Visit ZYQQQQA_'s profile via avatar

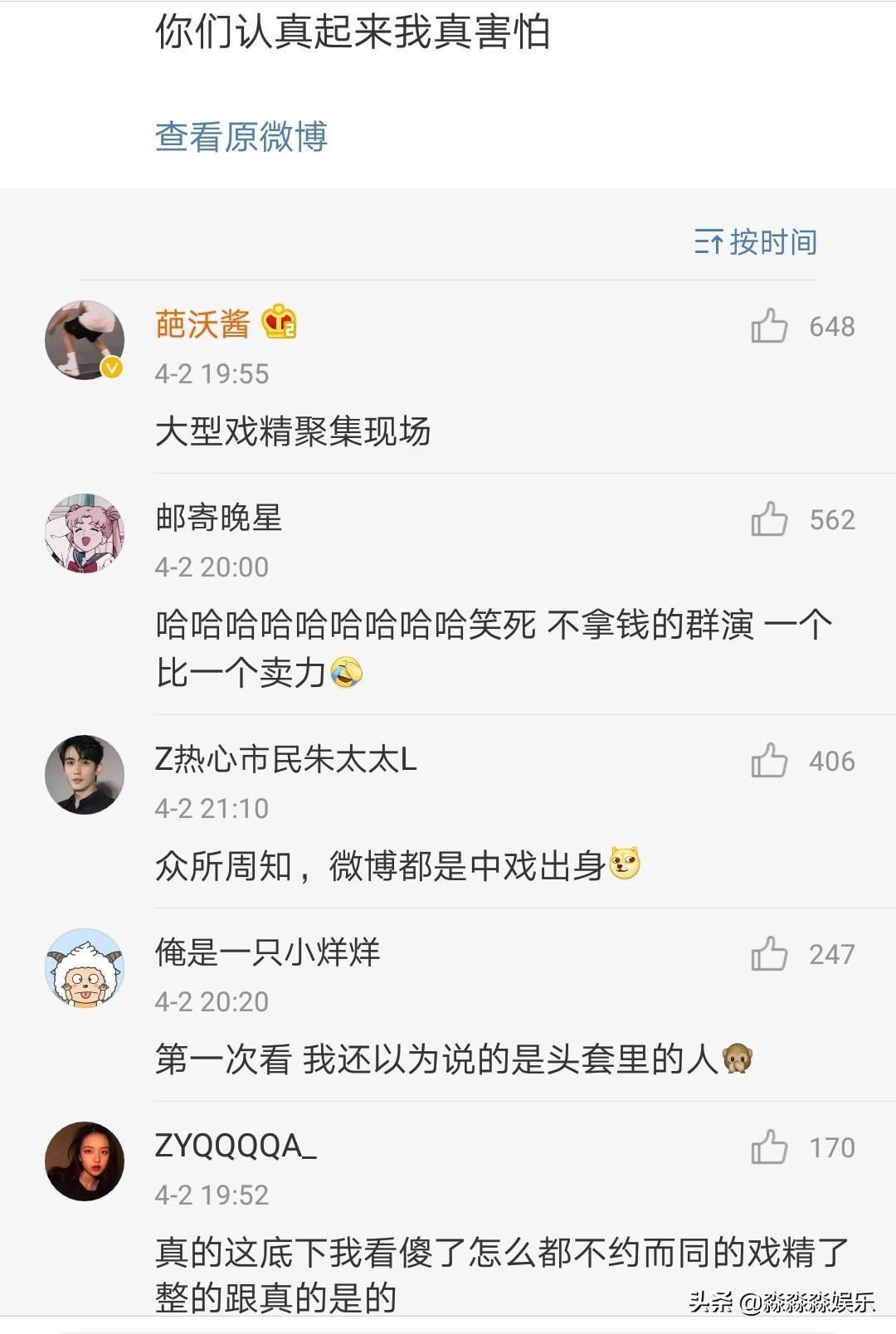click(84, 1161)
